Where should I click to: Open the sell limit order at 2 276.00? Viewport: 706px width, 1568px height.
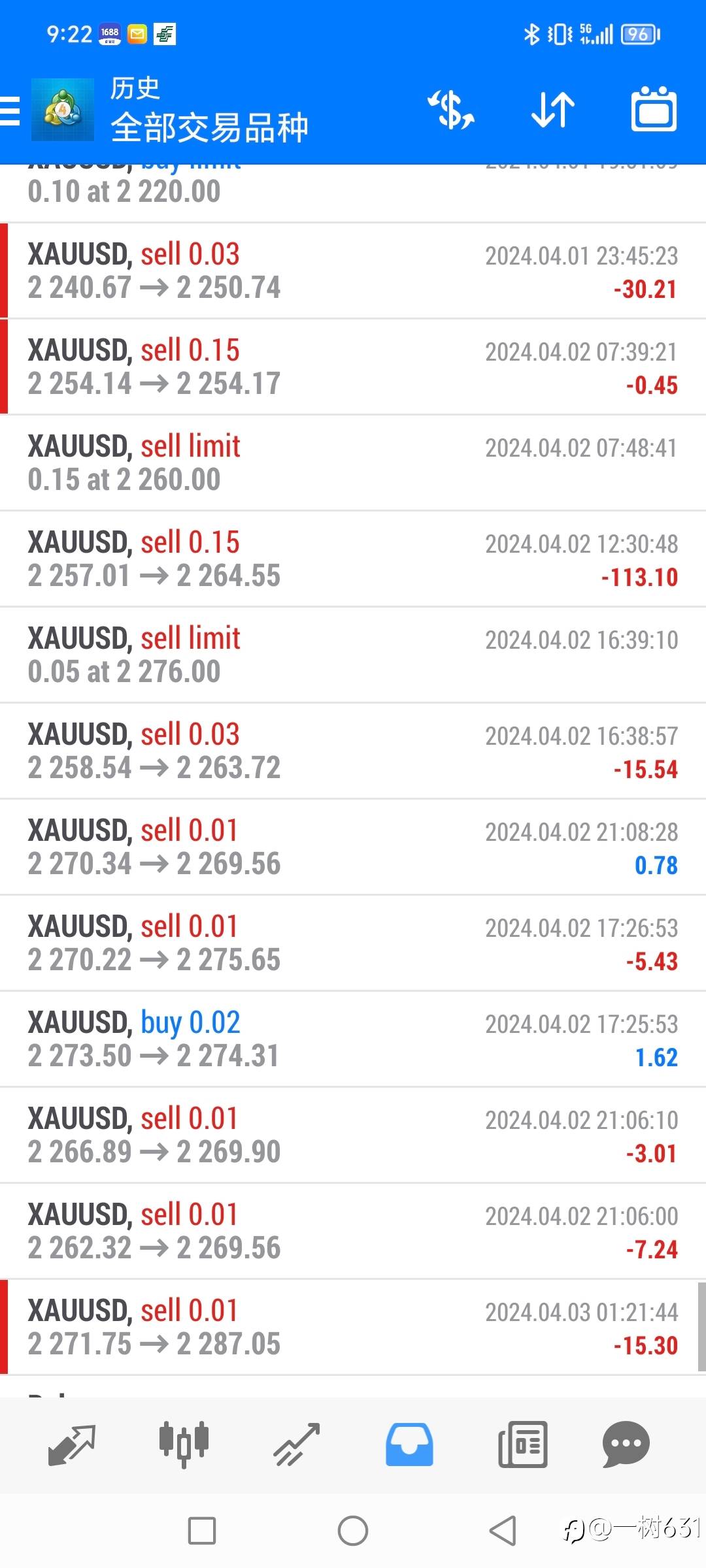pyautogui.click(x=353, y=655)
